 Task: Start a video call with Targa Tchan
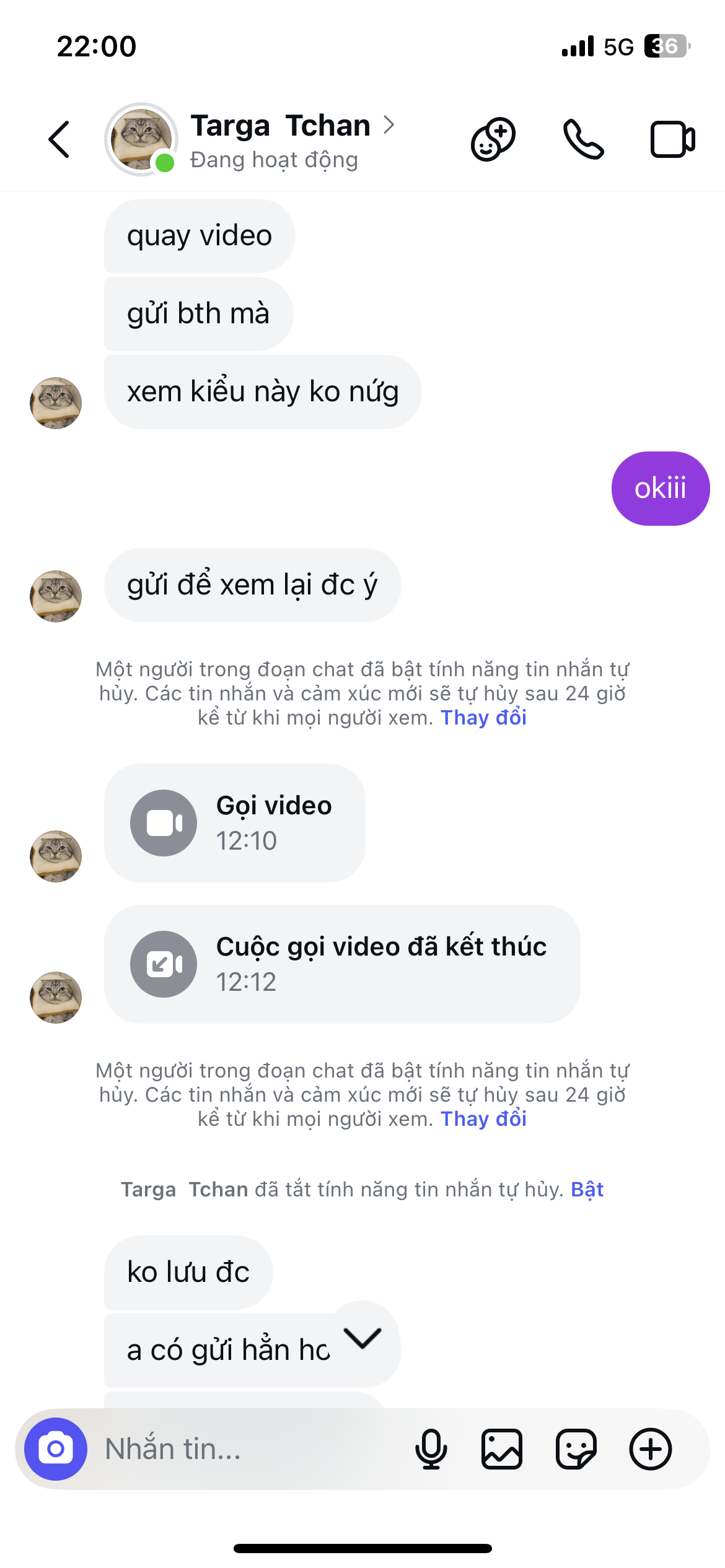tap(672, 139)
